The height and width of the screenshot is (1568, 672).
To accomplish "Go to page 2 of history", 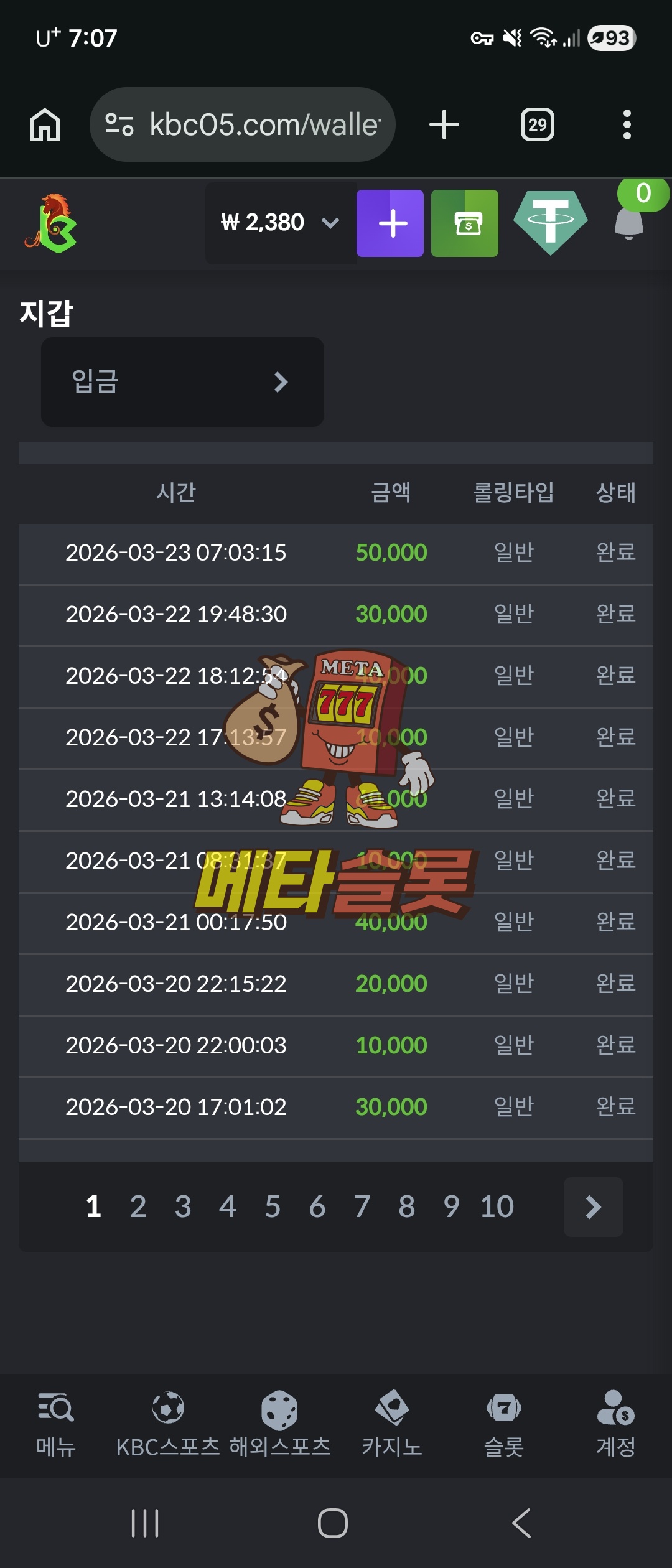I will pos(138,1206).
